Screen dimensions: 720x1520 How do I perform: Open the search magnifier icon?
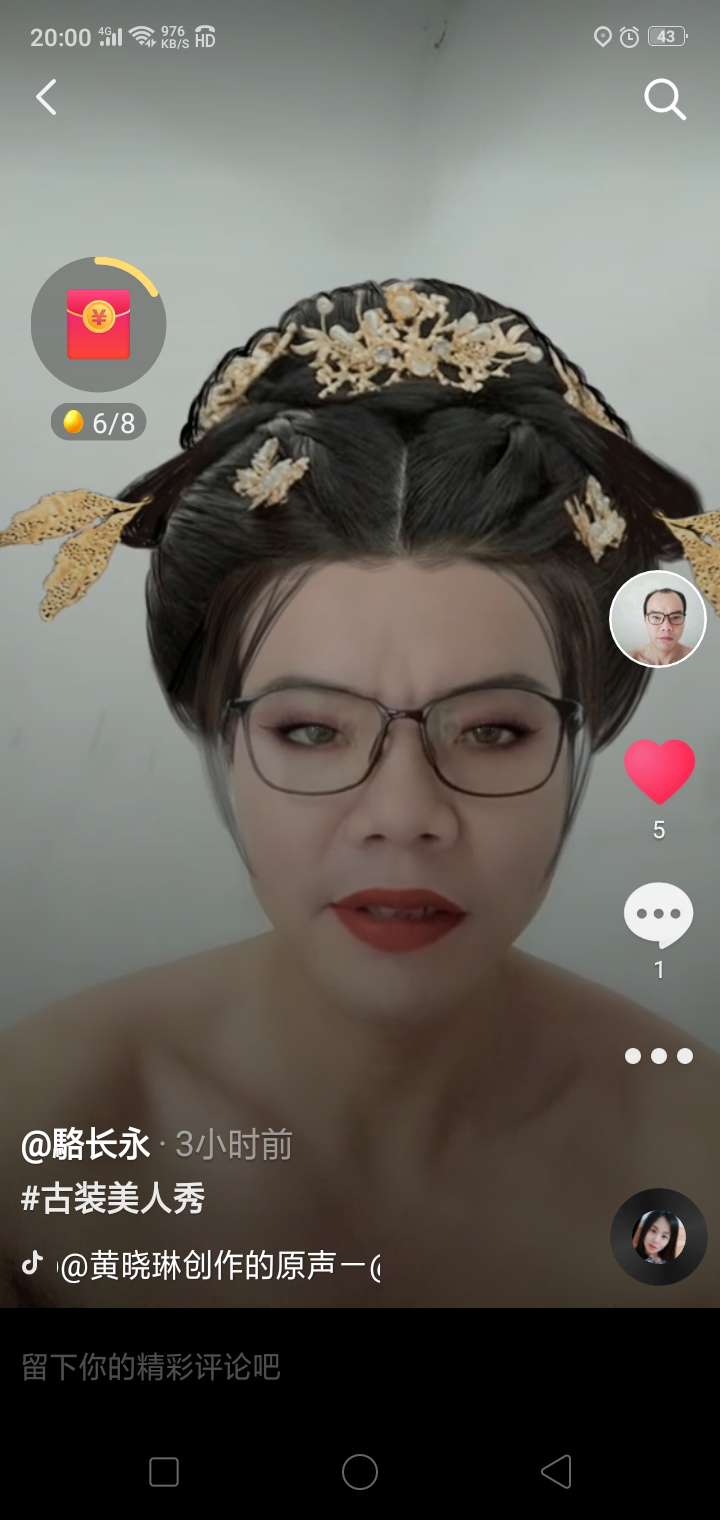(x=664, y=99)
